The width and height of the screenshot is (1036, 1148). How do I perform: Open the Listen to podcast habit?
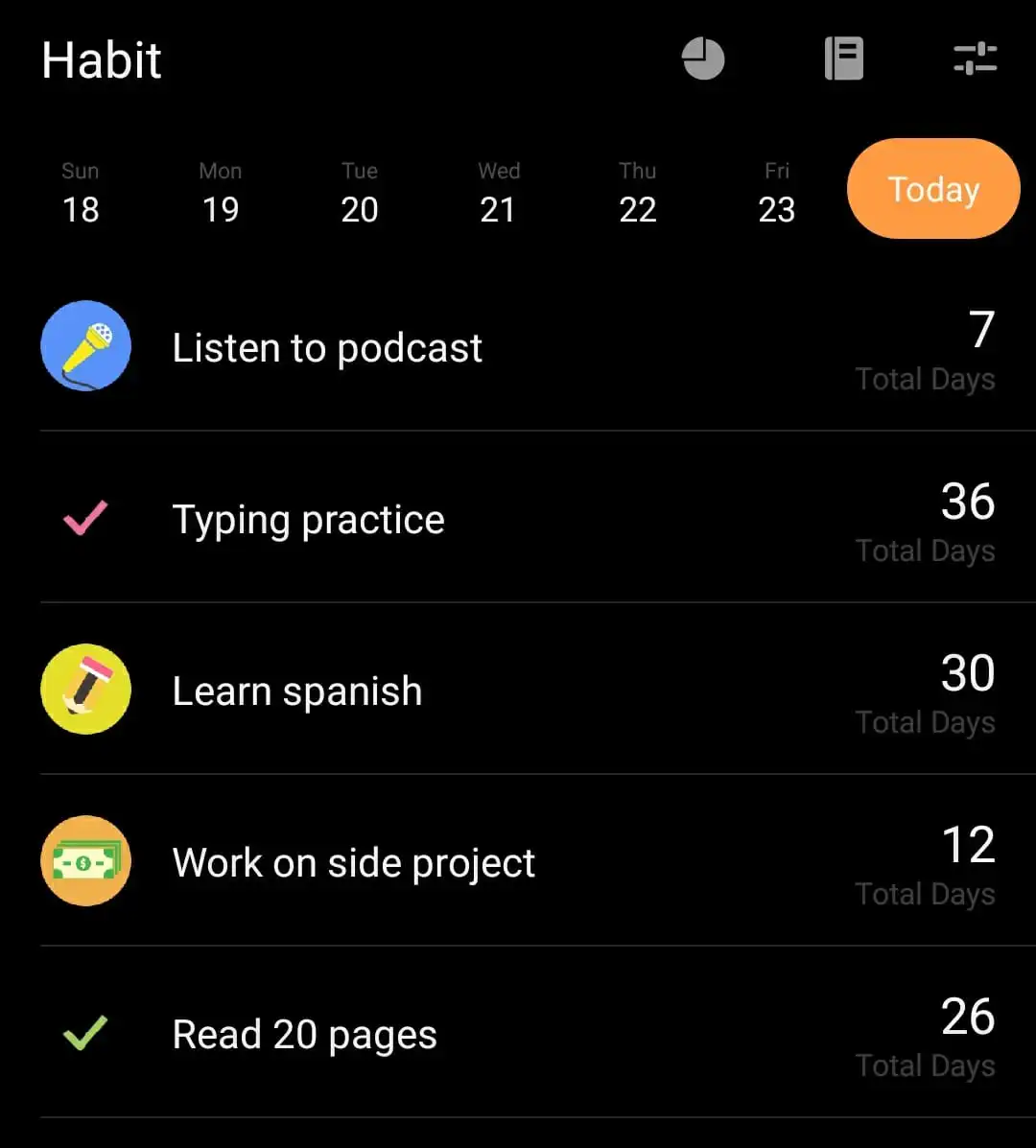[327, 348]
